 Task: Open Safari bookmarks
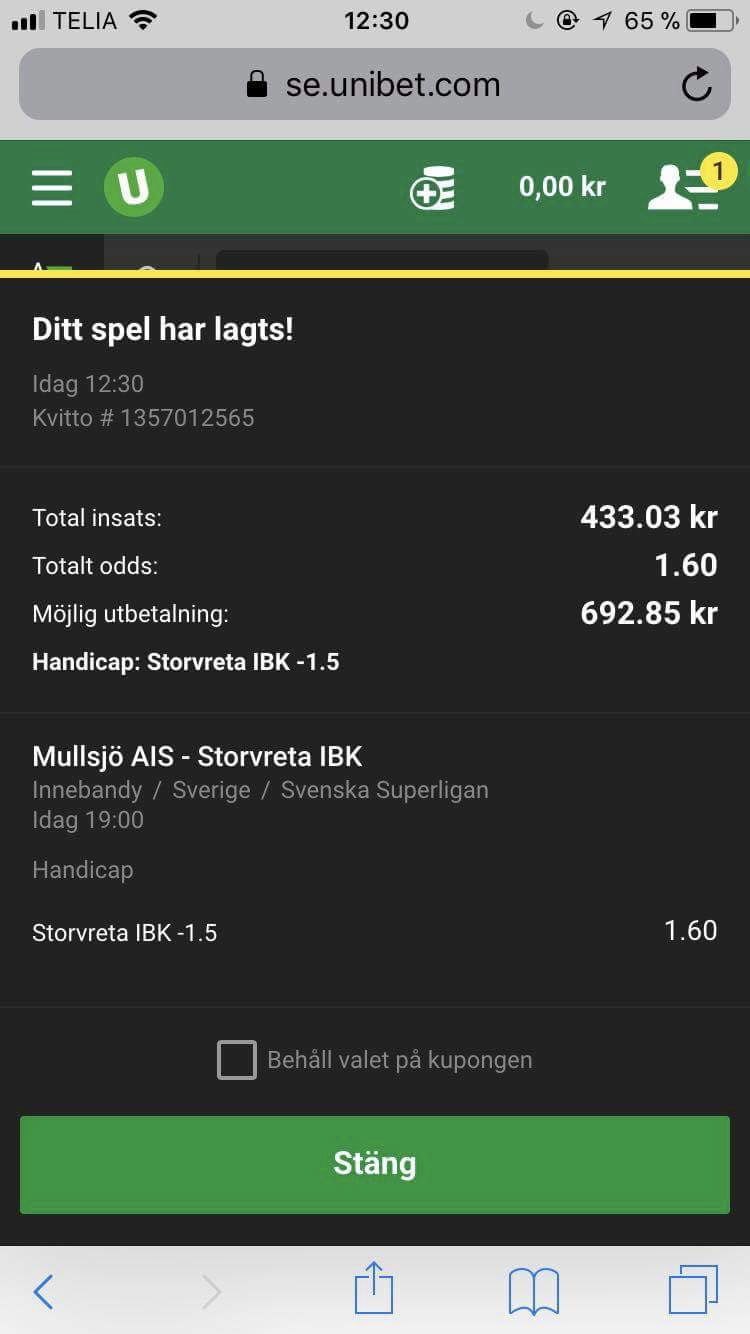pyautogui.click(x=533, y=1292)
